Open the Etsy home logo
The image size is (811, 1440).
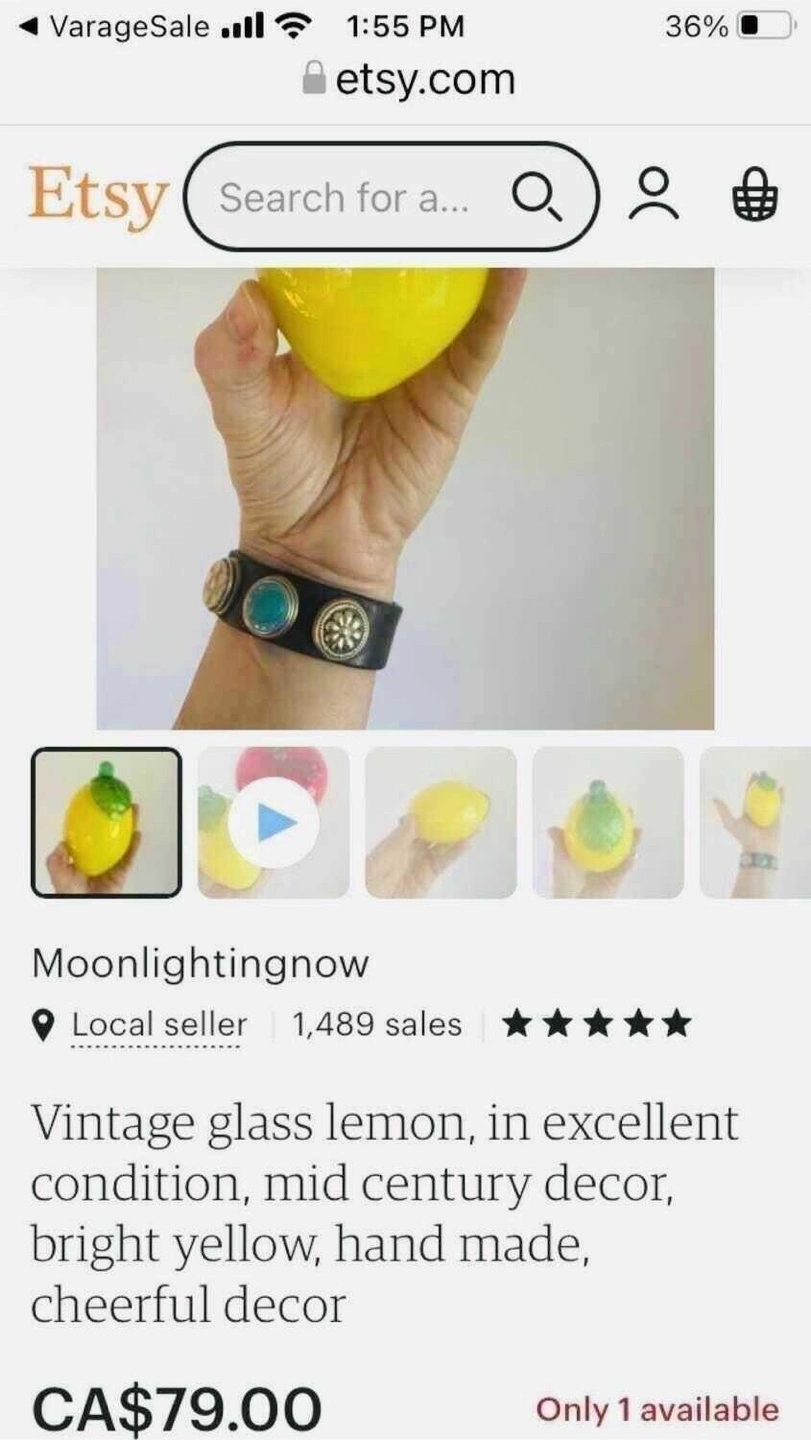[x=97, y=197]
